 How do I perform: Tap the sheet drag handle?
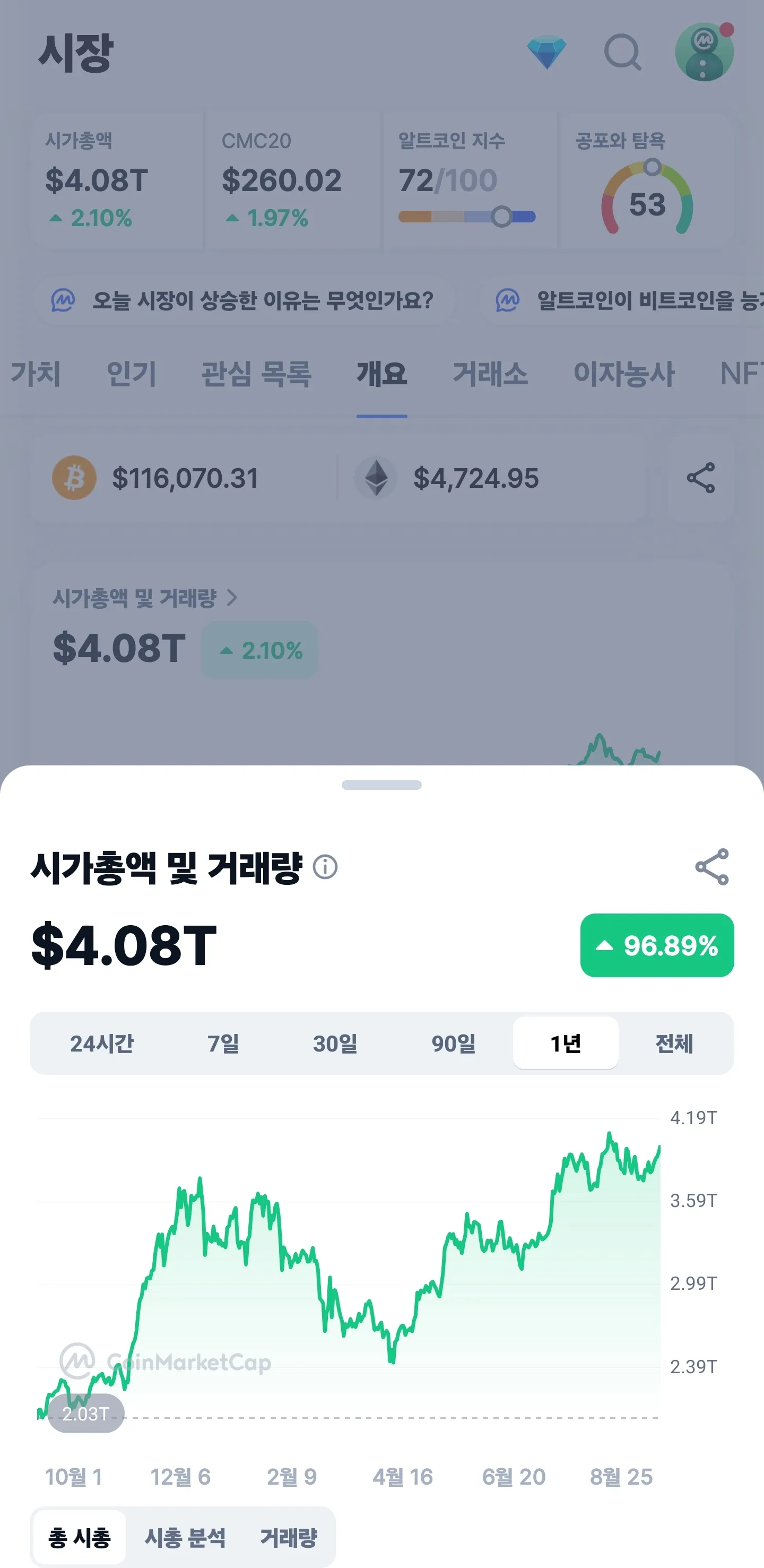(381, 785)
